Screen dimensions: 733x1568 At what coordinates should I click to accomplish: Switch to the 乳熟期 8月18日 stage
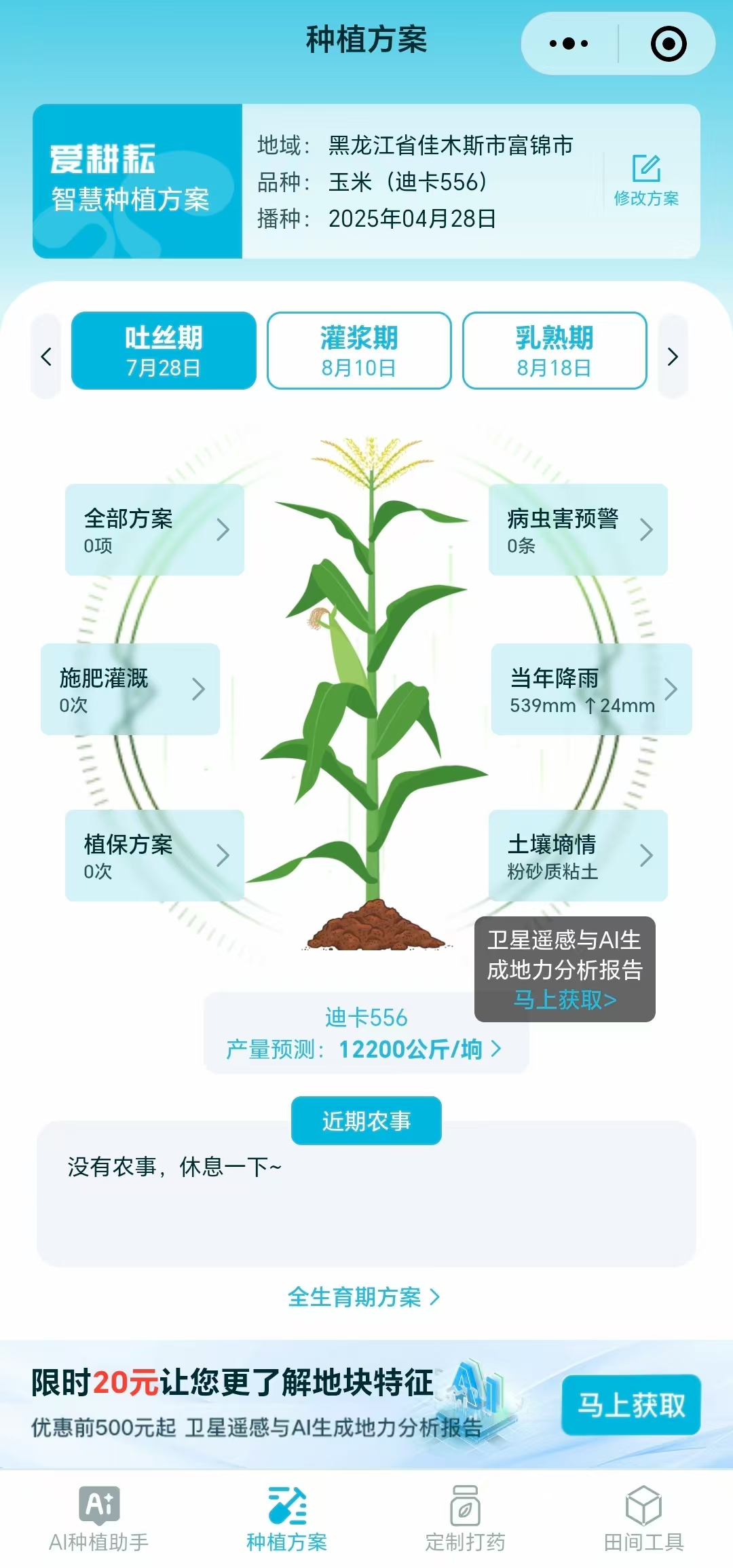(x=555, y=351)
